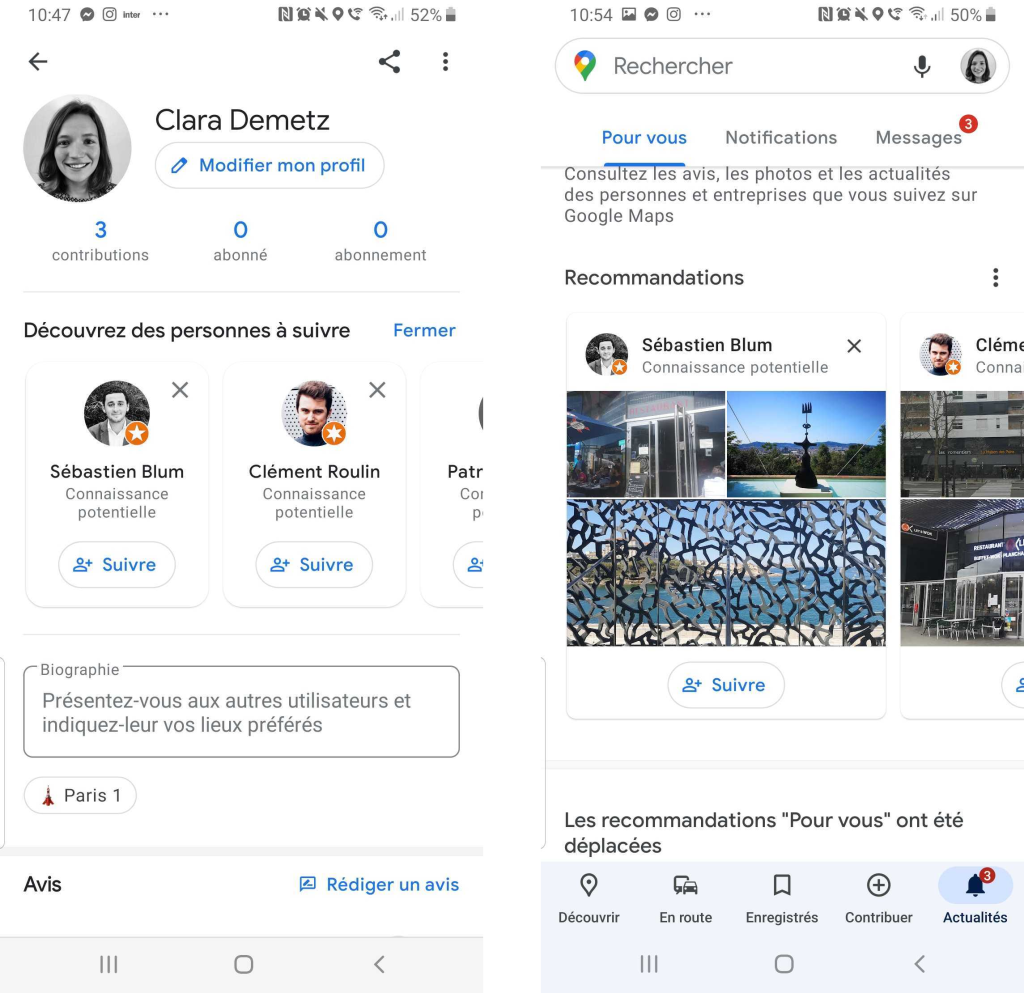The image size is (1024, 993).
Task: Start voice search with the microphone
Action: click(x=922, y=66)
